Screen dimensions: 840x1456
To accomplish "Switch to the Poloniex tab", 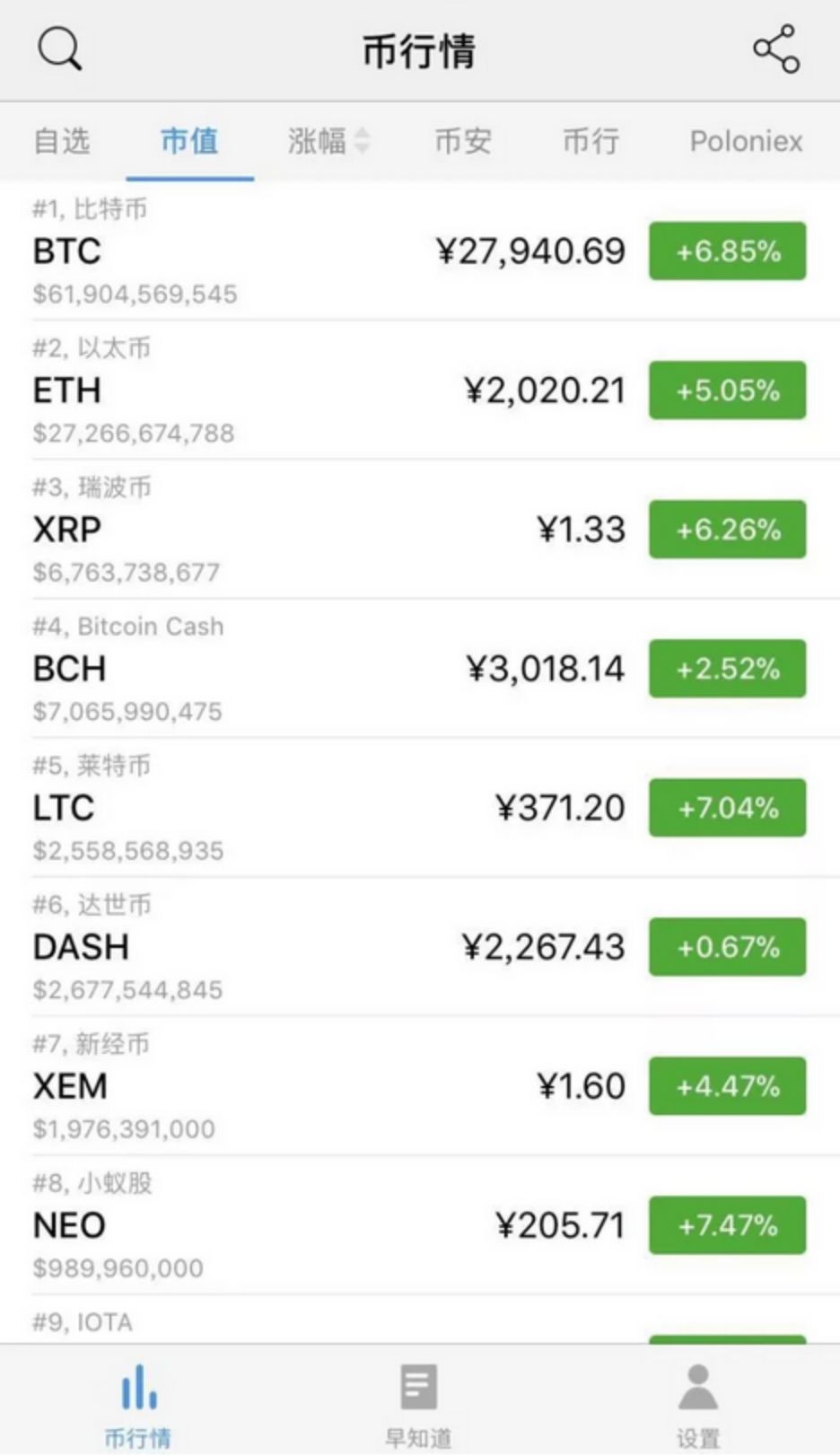I will pos(745,142).
